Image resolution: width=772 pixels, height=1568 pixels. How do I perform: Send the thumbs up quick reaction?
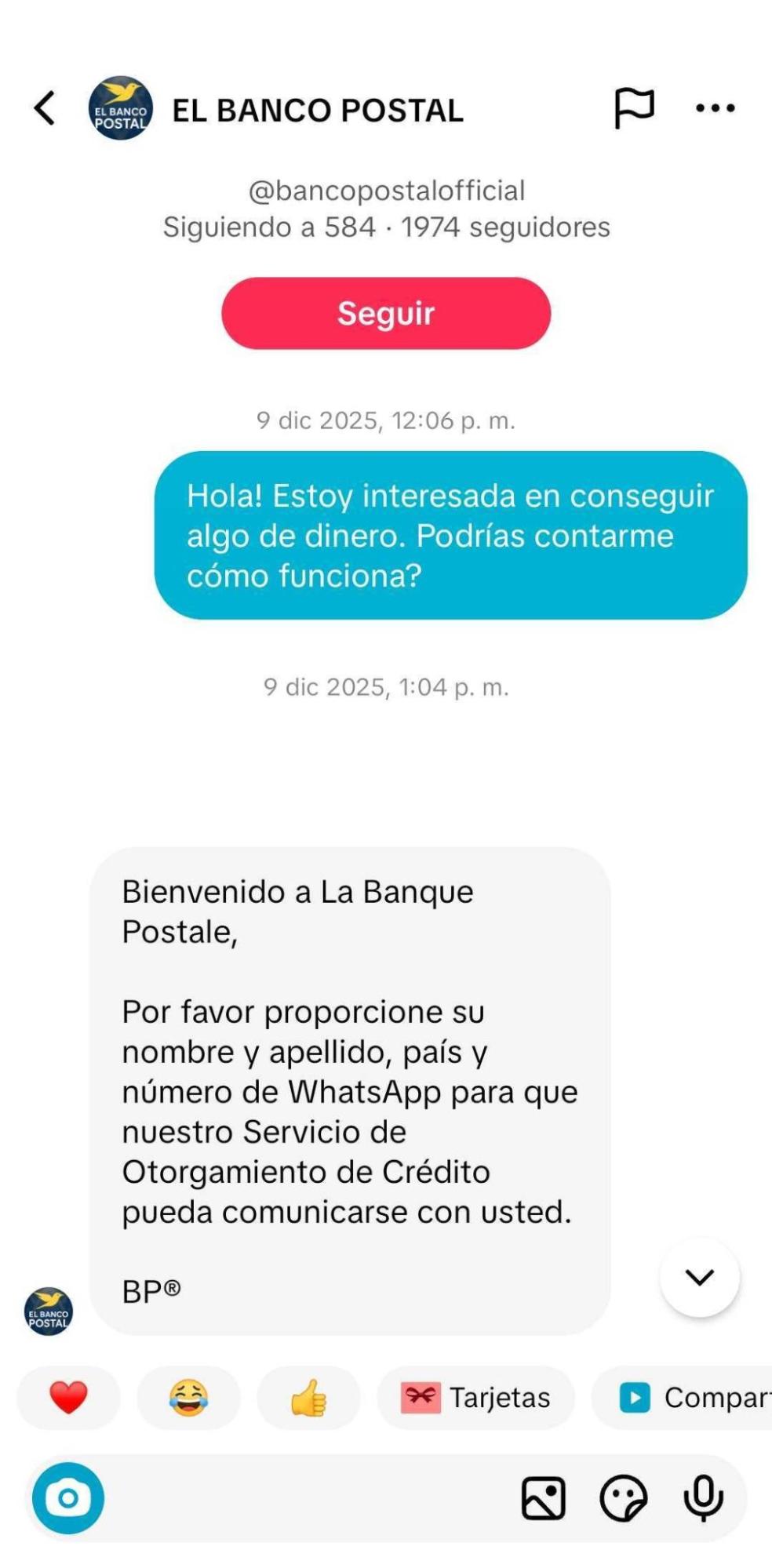(x=308, y=1398)
